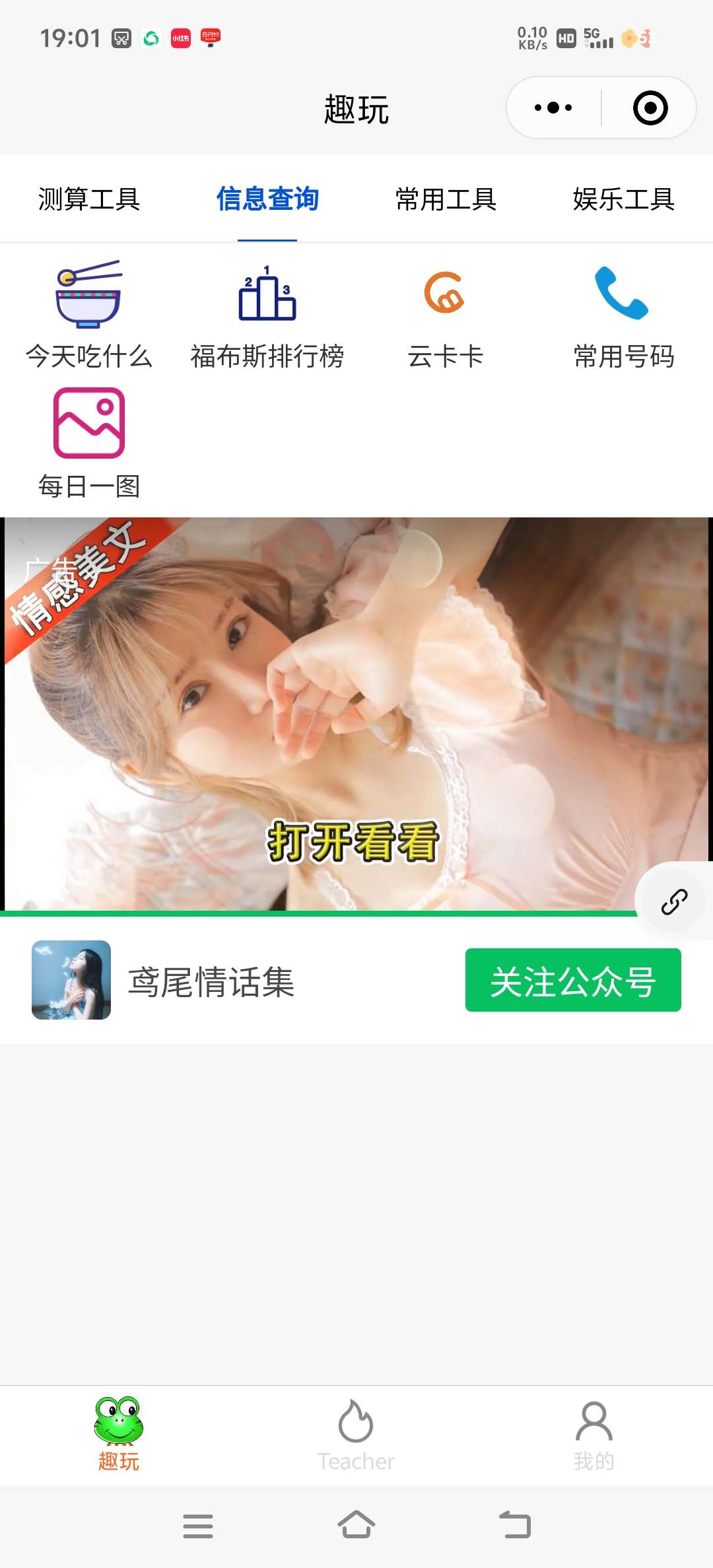713x1568 pixels.
Task: Open the 今天吃什么 tool
Action: 89,313
